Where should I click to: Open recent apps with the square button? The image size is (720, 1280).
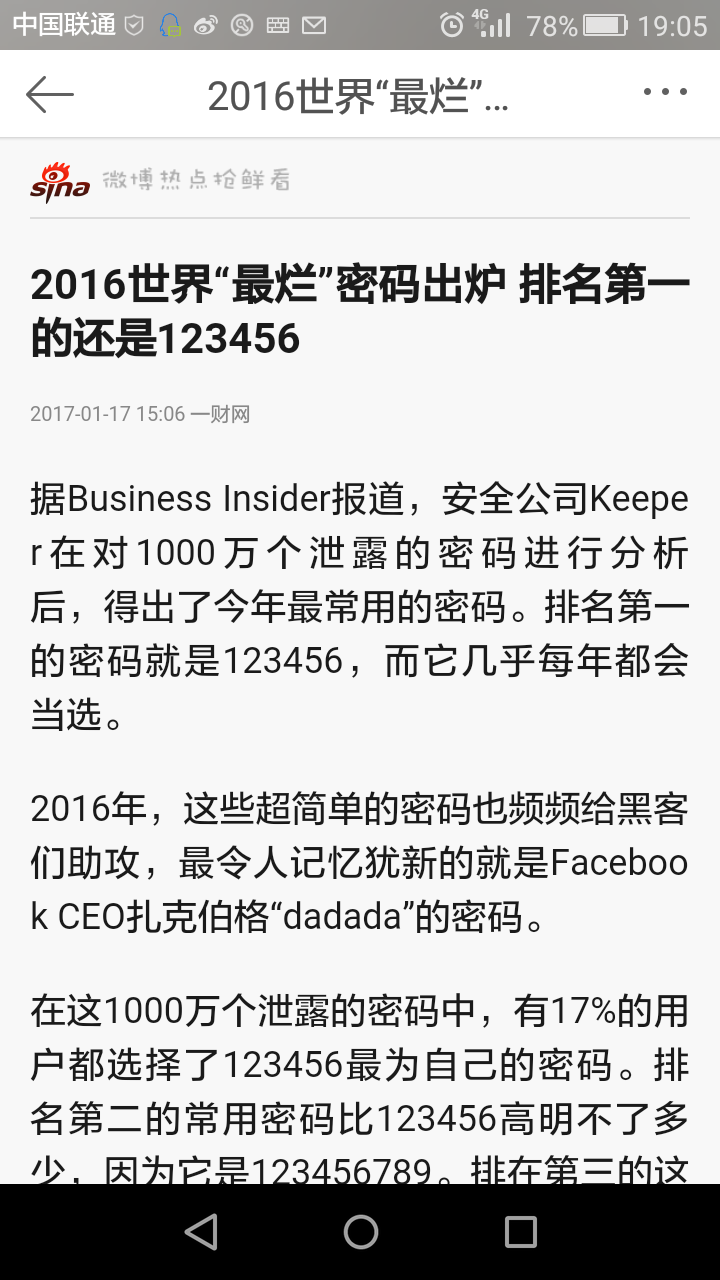click(x=518, y=1231)
